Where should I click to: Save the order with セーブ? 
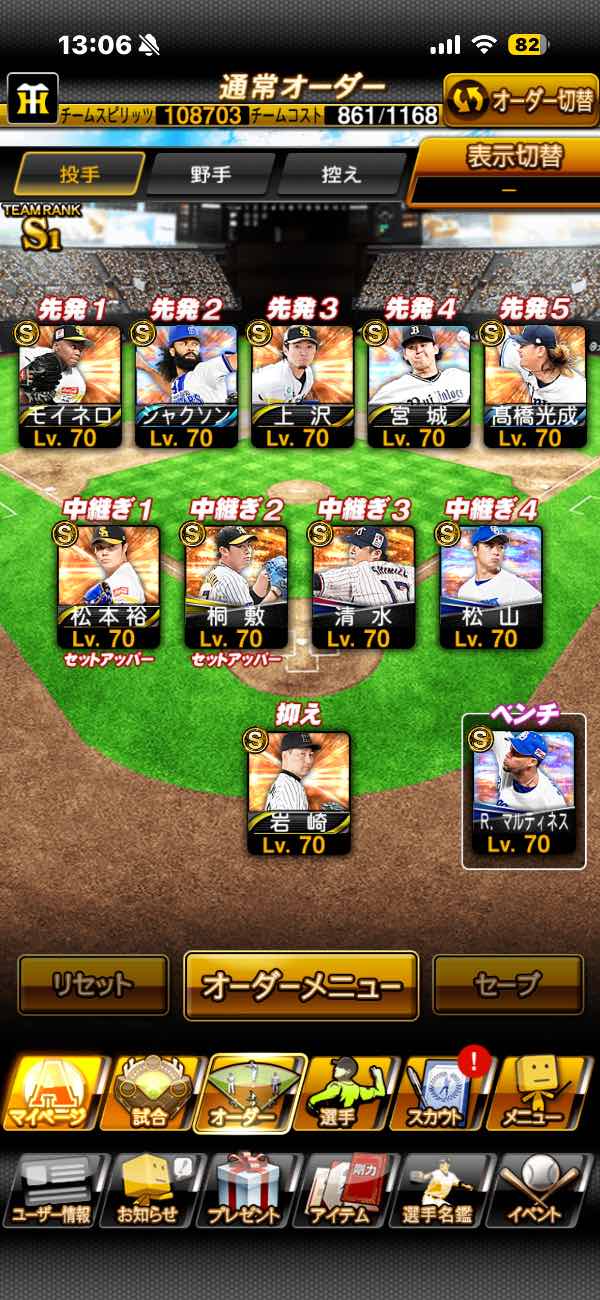point(508,985)
